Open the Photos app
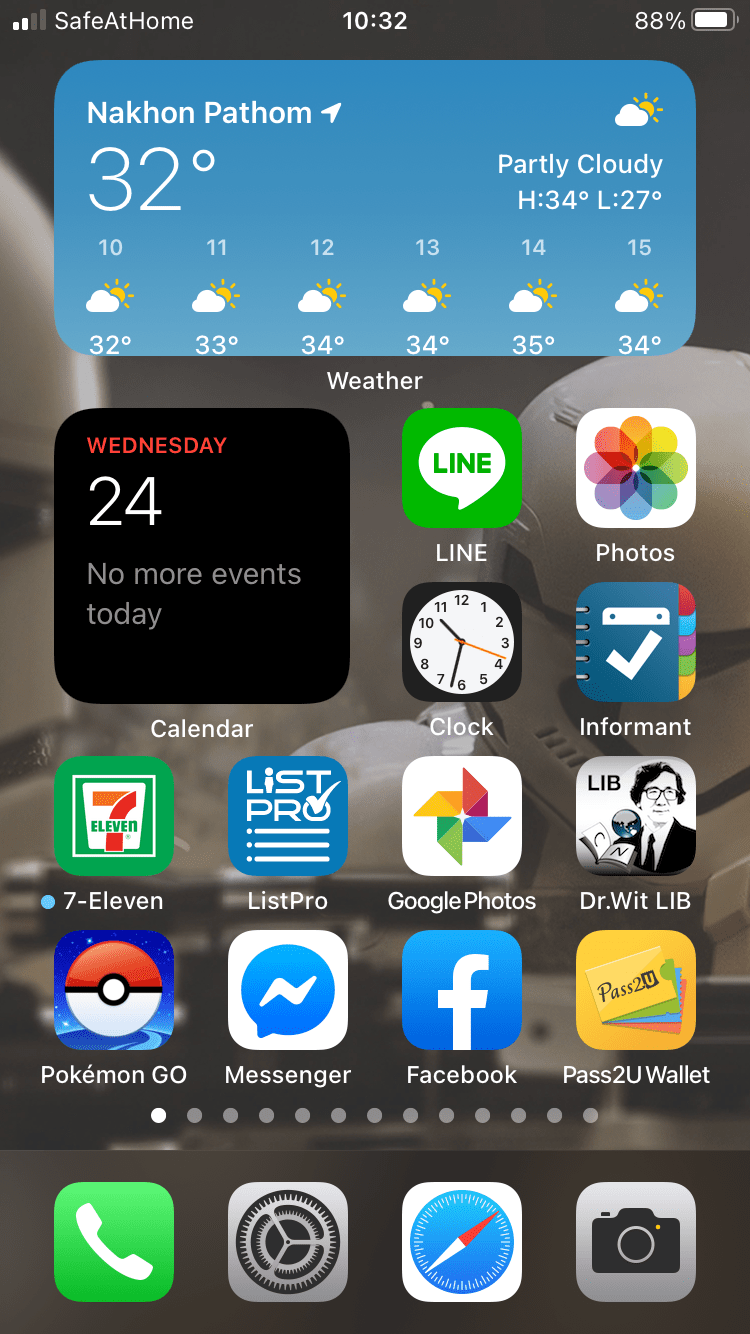The width and height of the screenshot is (750, 1334). click(x=635, y=468)
